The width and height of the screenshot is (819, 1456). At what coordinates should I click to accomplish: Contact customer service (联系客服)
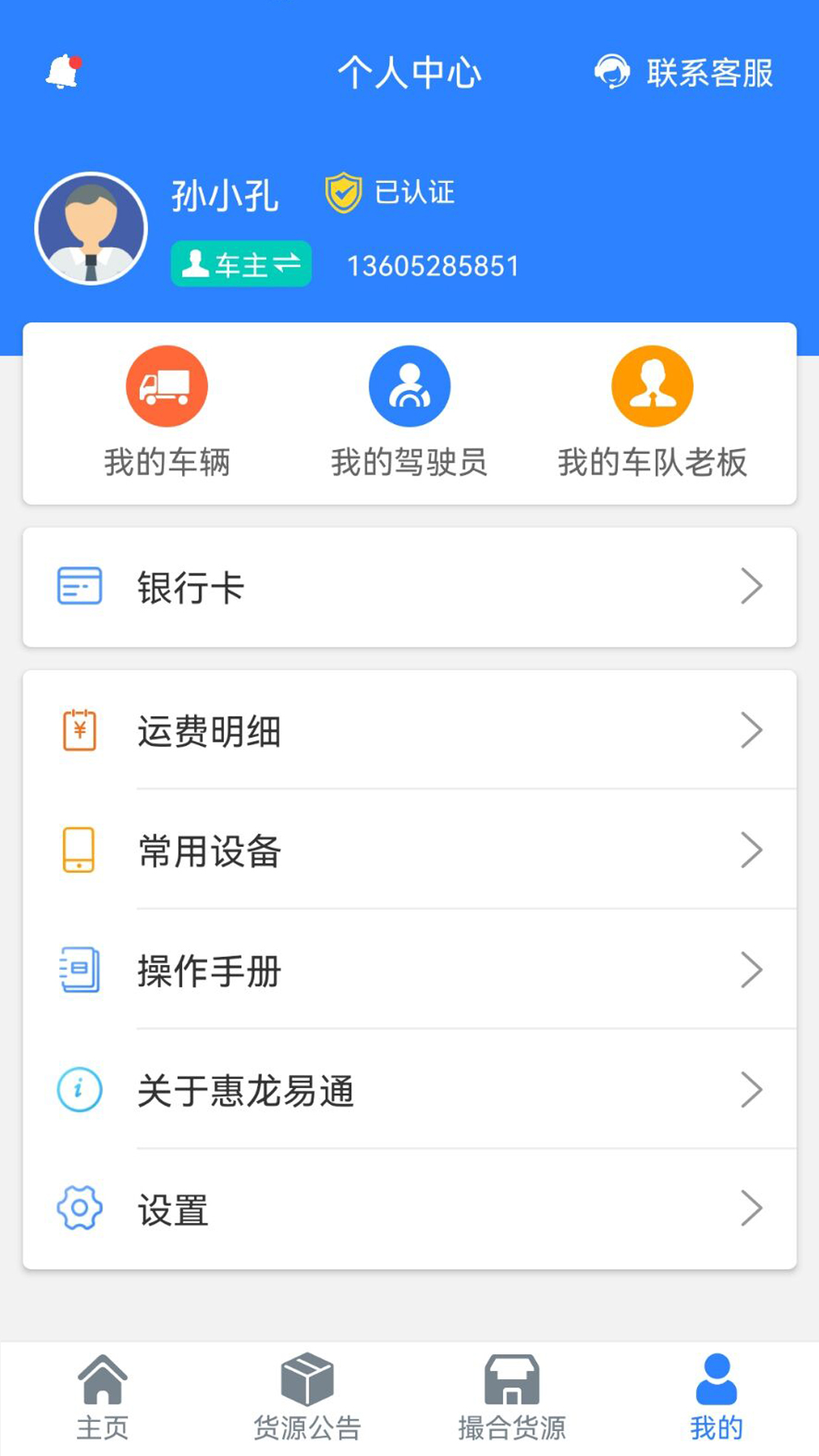pos(684,73)
